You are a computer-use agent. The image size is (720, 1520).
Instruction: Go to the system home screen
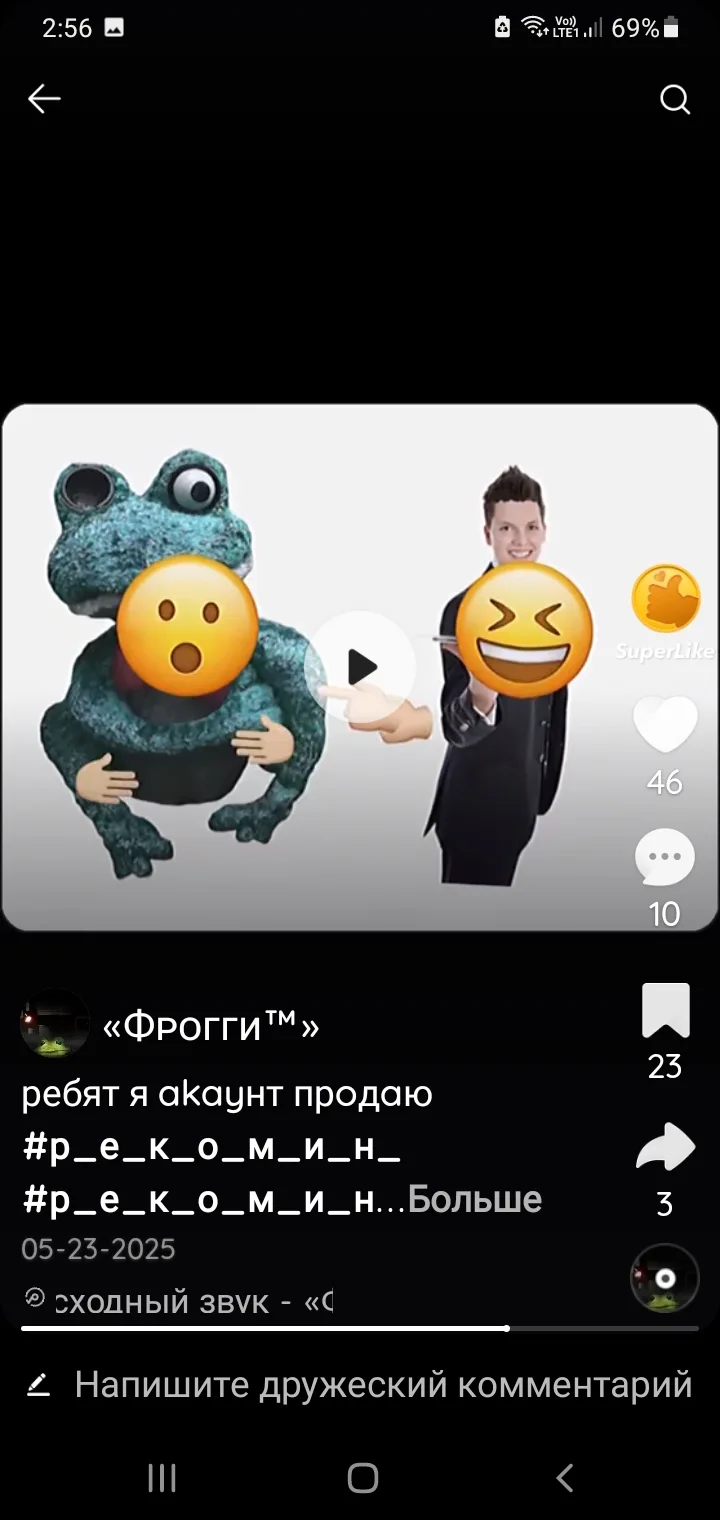point(362,1477)
